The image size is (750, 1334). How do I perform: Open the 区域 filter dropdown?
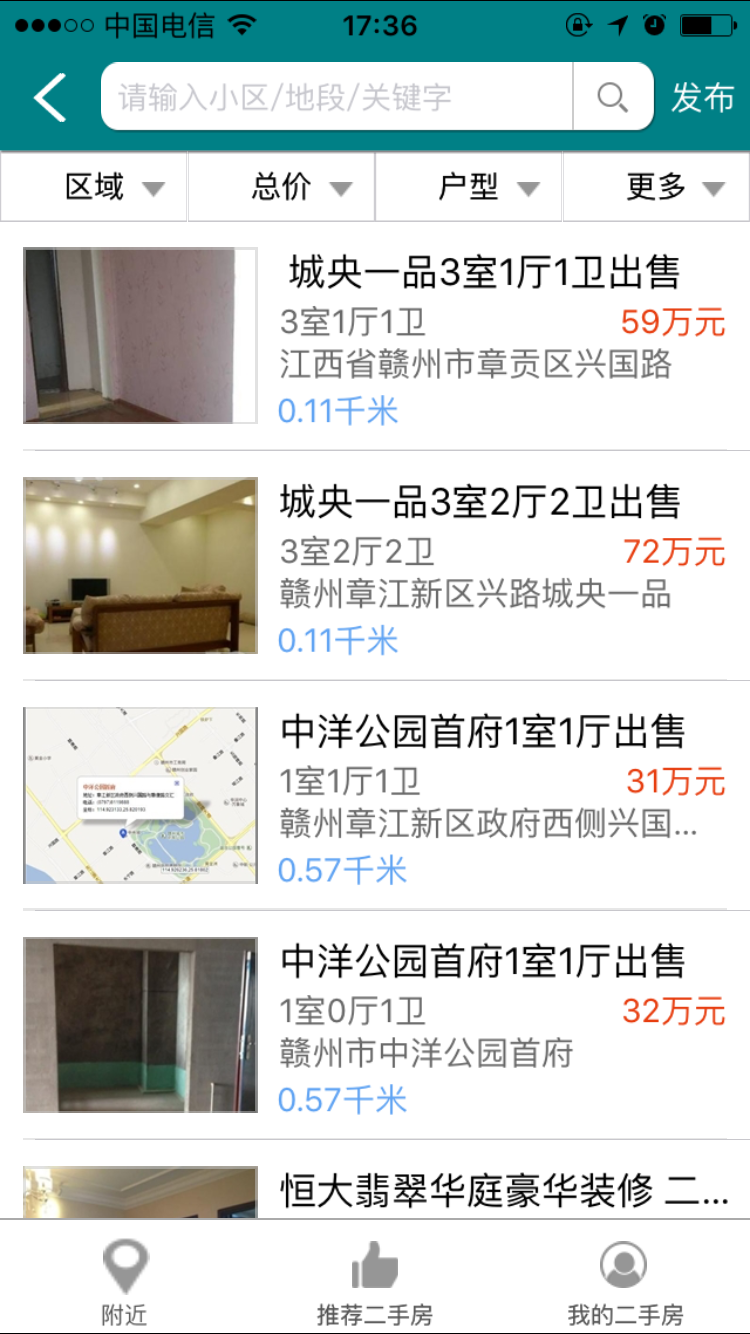coord(93,187)
